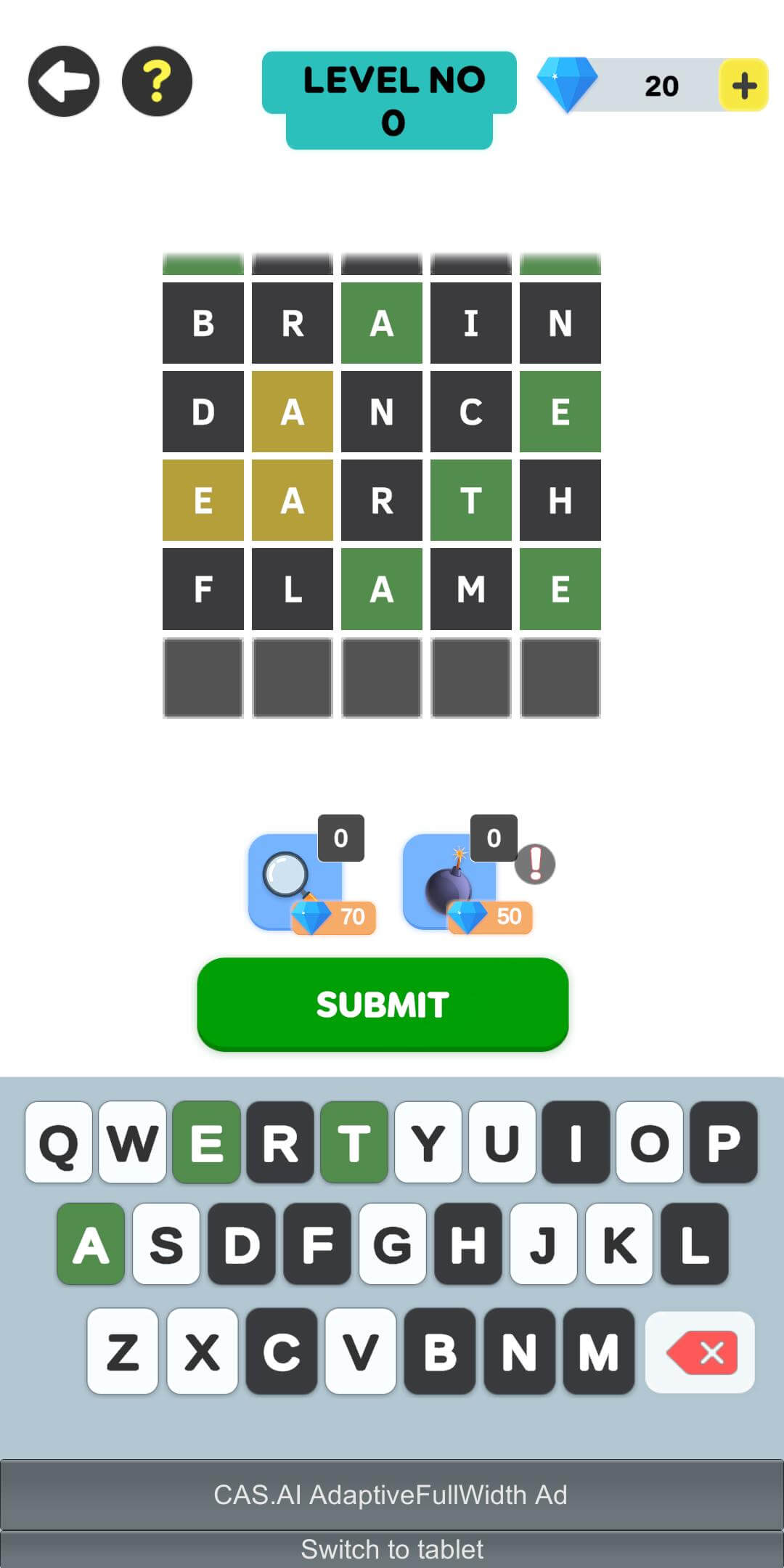Viewport: 784px width, 1568px height.
Task: Add more gems with the plus button
Action: pos(743,86)
